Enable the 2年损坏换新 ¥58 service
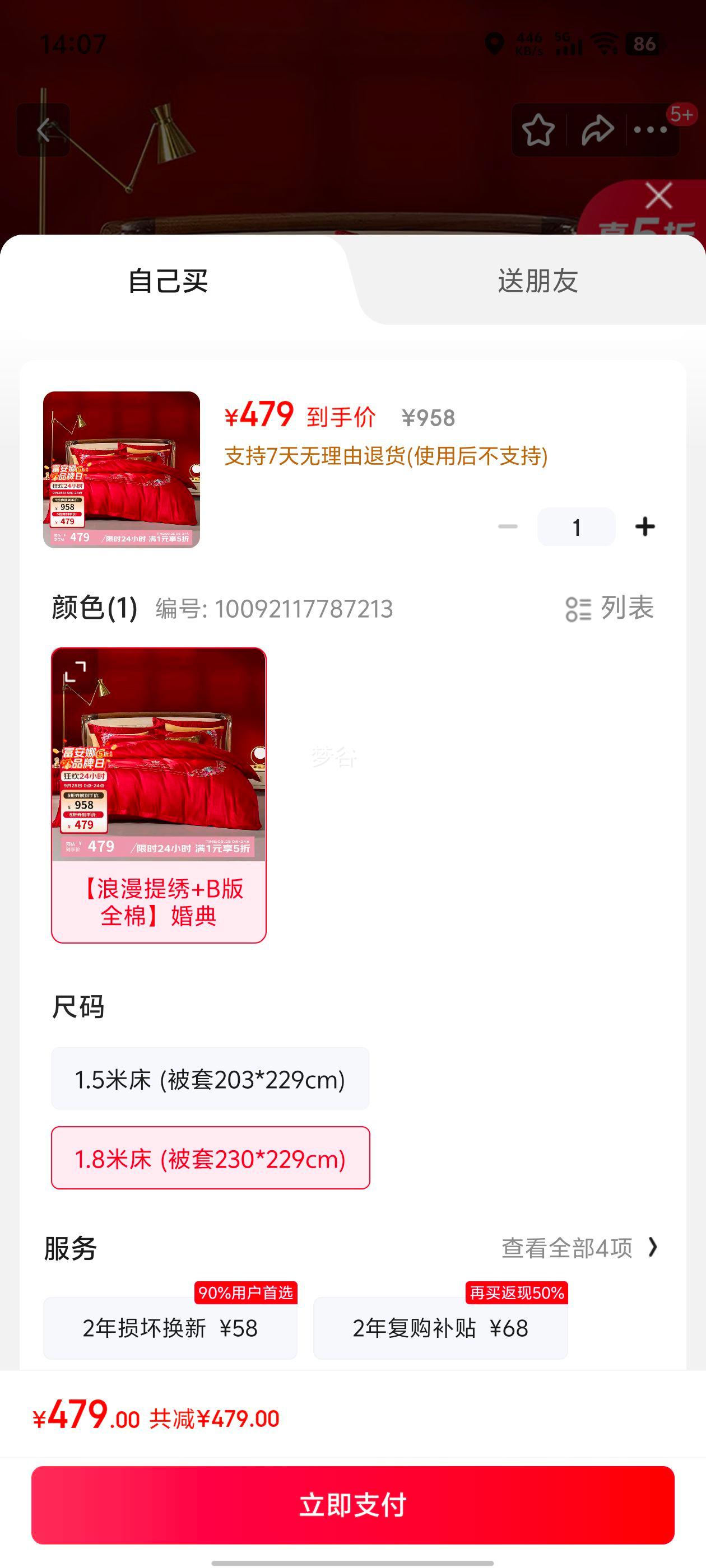This screenshot has height=1568, width=706. [x=170, y=1329]
